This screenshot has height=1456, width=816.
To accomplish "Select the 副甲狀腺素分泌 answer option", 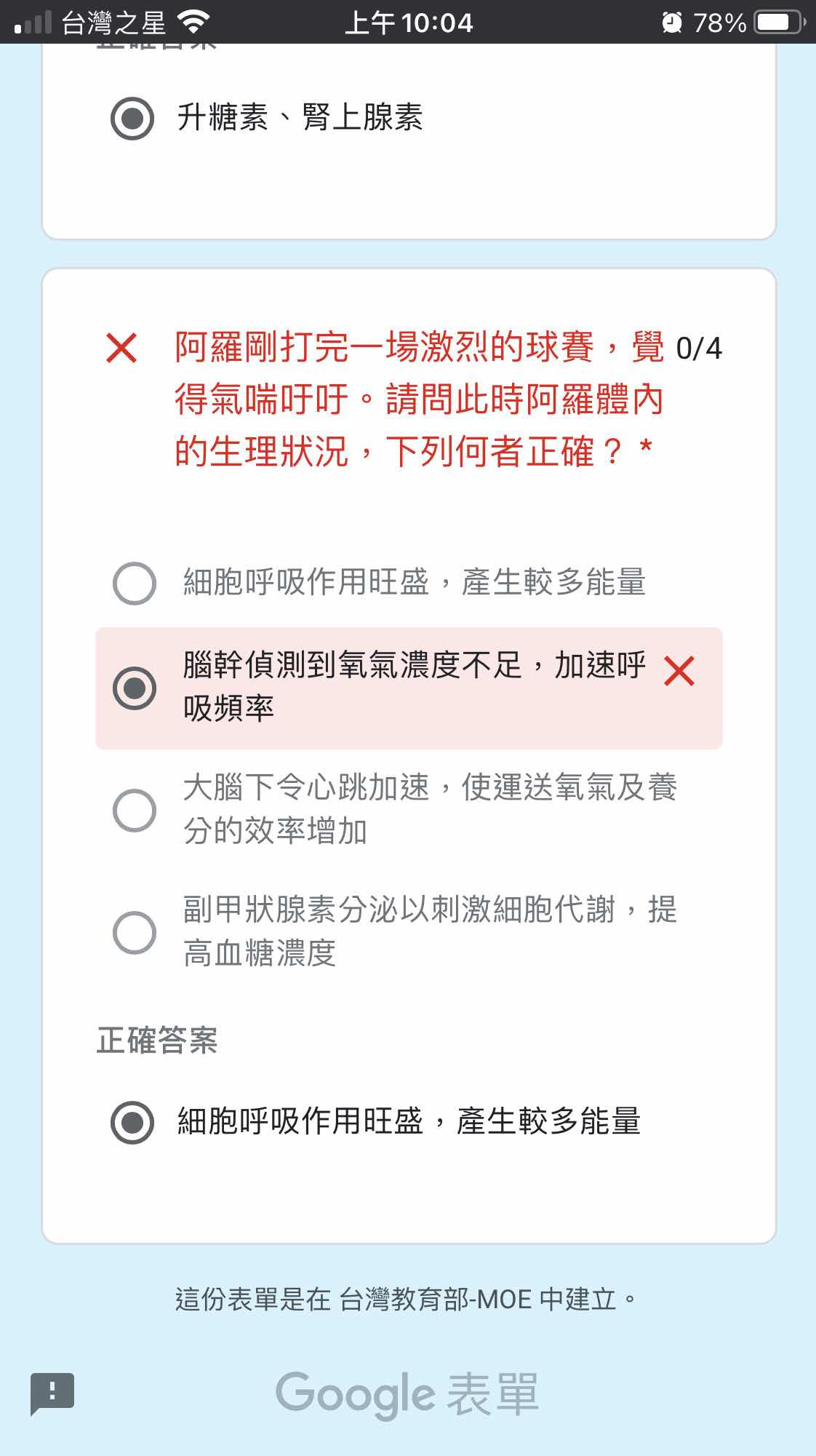I will (135, 932).
